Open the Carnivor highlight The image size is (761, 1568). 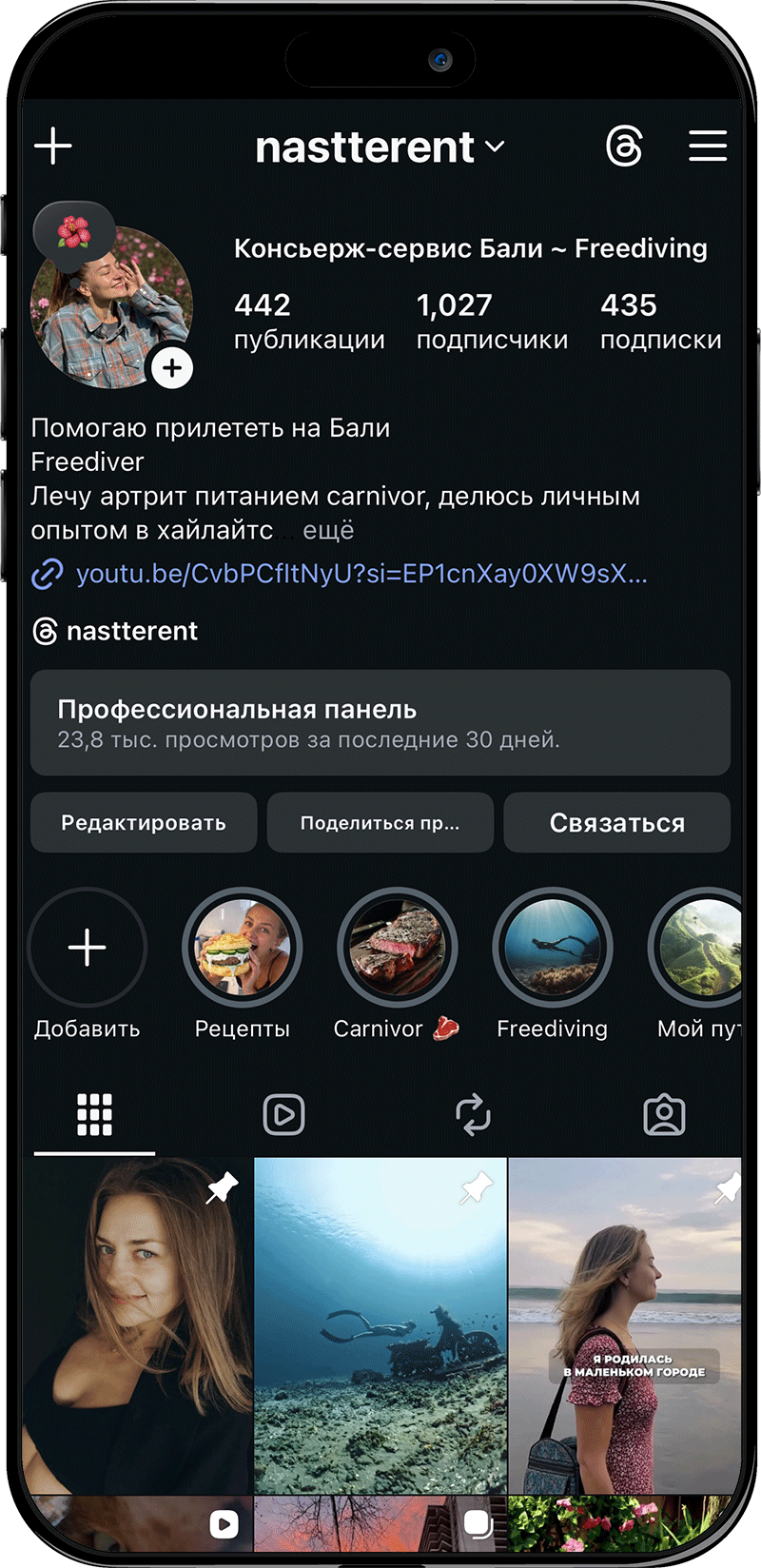pos(398,949)
